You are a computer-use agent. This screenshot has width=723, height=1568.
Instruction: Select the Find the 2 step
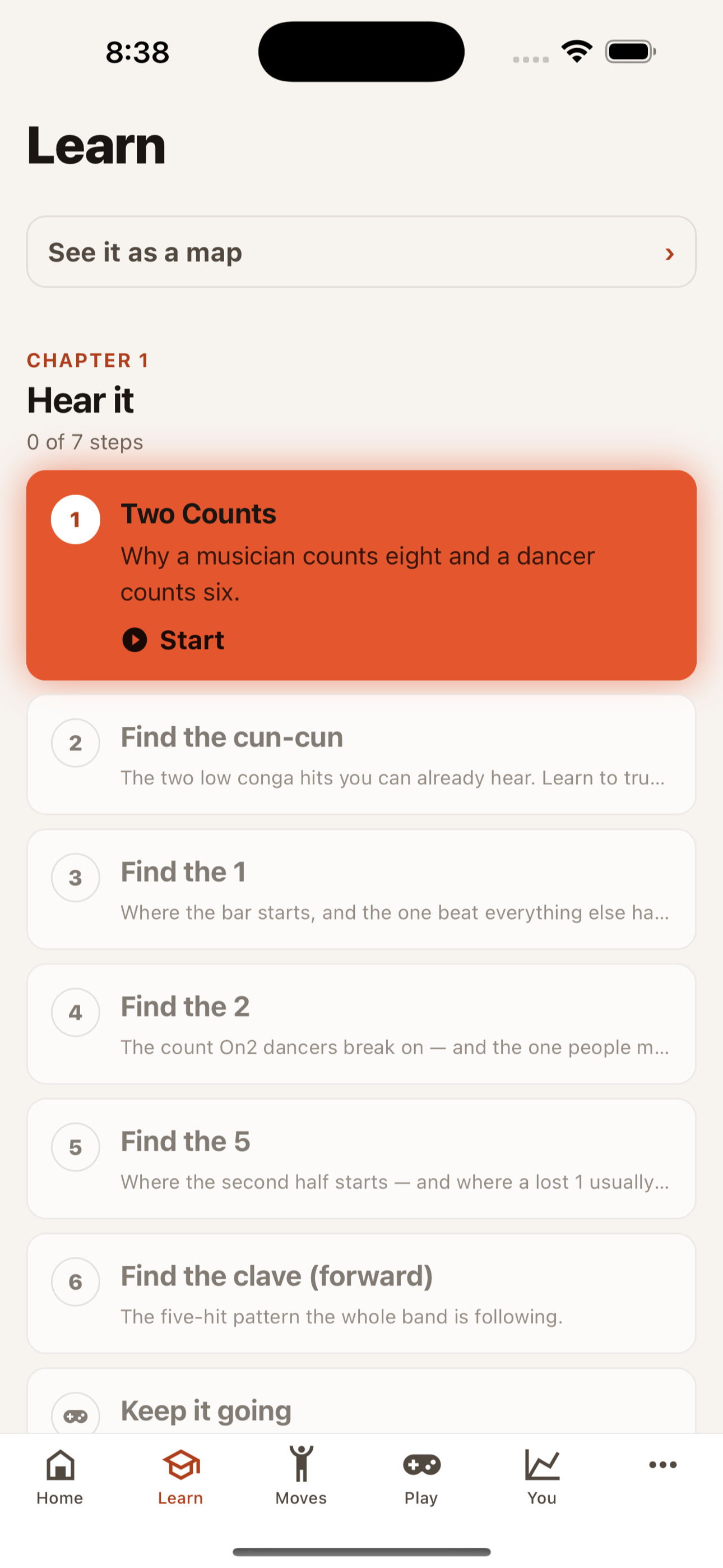(x=361, y=1024)
